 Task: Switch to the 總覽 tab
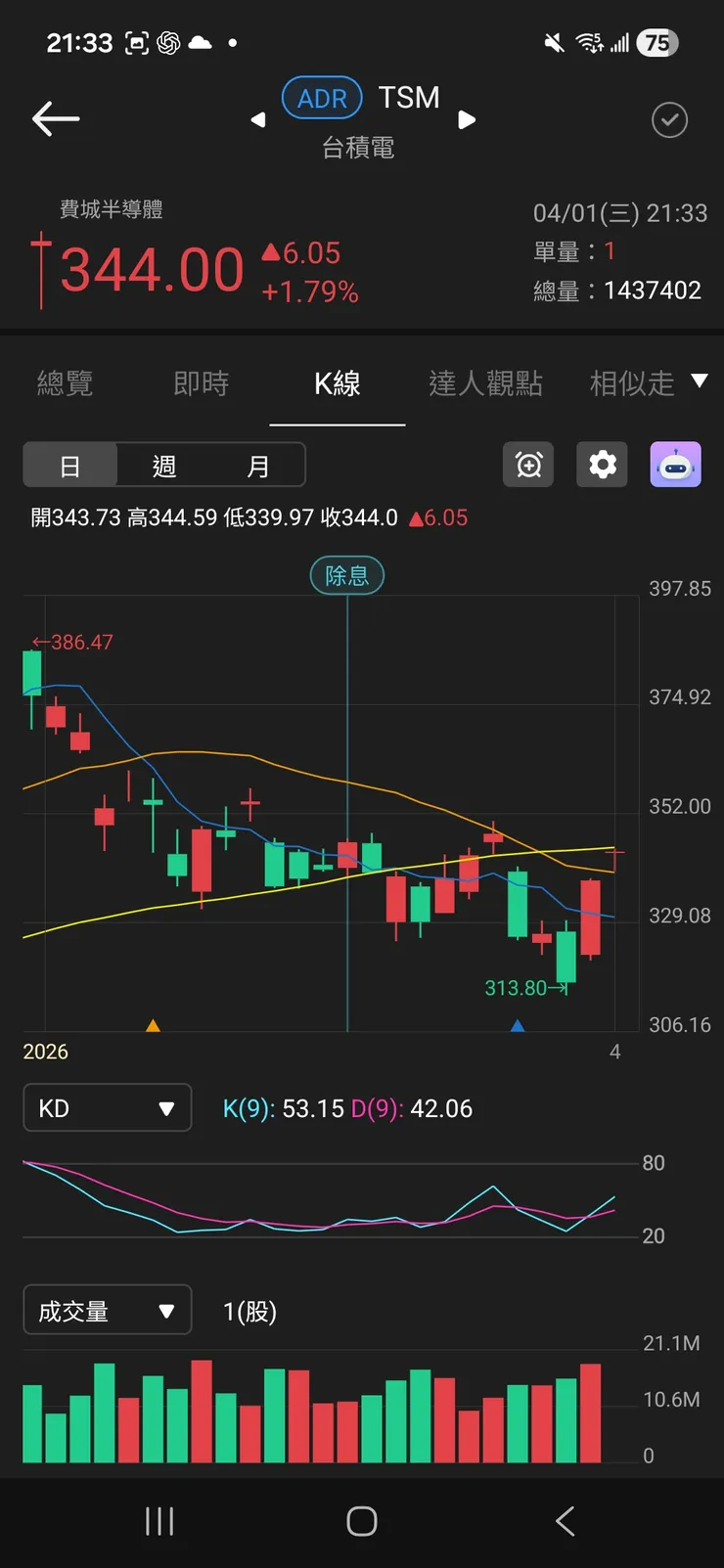click(65, 383)
